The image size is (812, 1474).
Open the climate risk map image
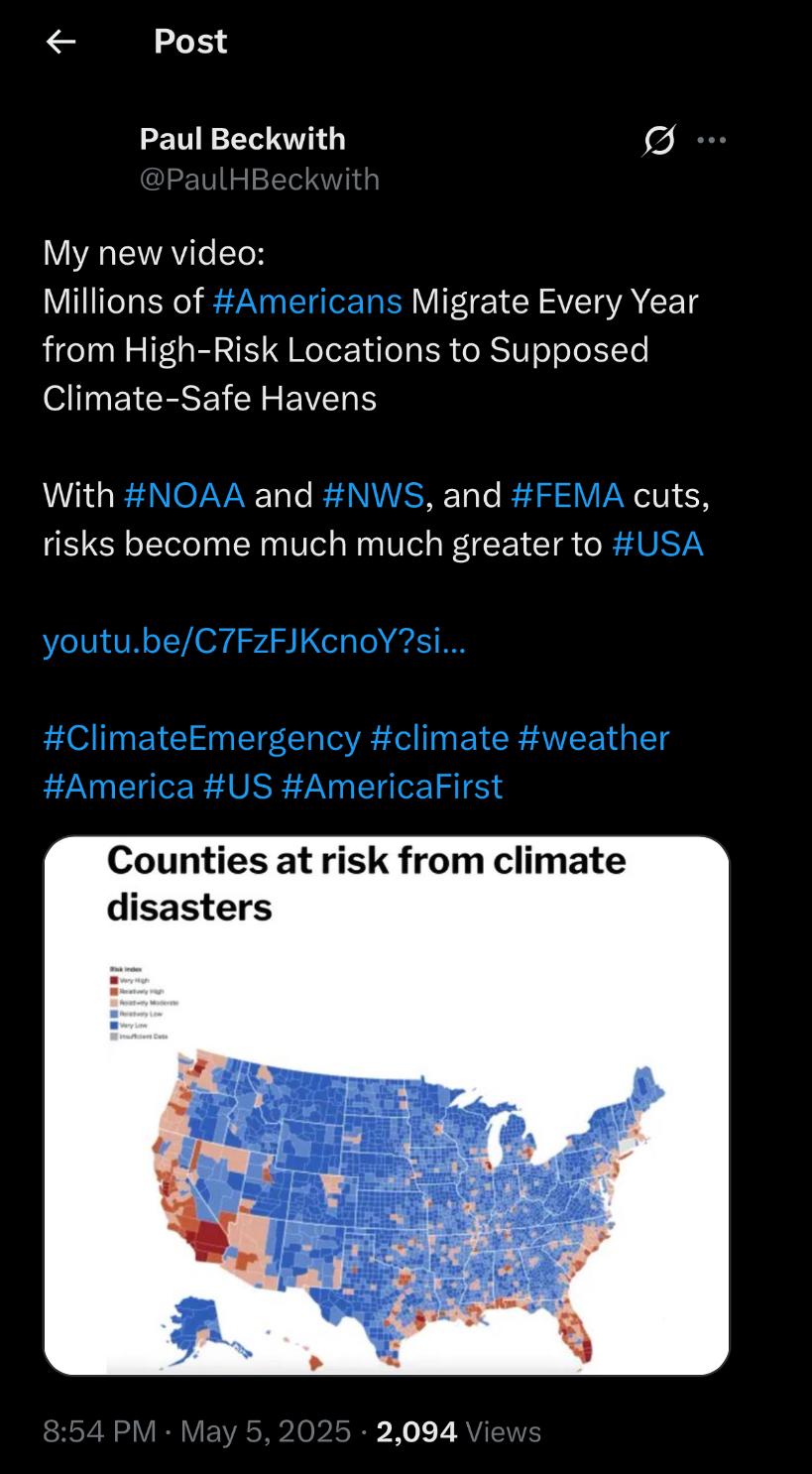pos(387,1105)
